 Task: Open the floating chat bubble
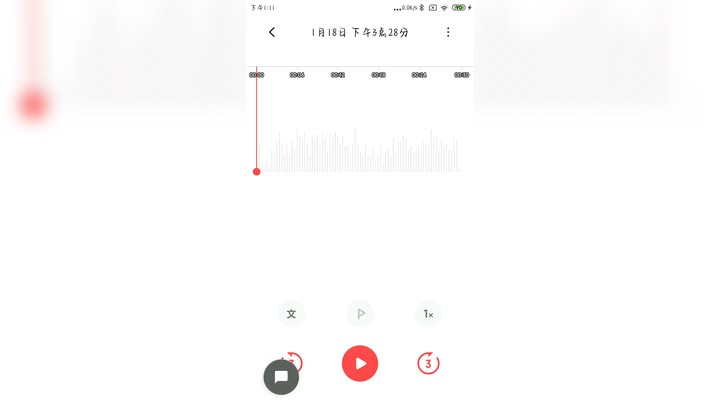(281, 377)
